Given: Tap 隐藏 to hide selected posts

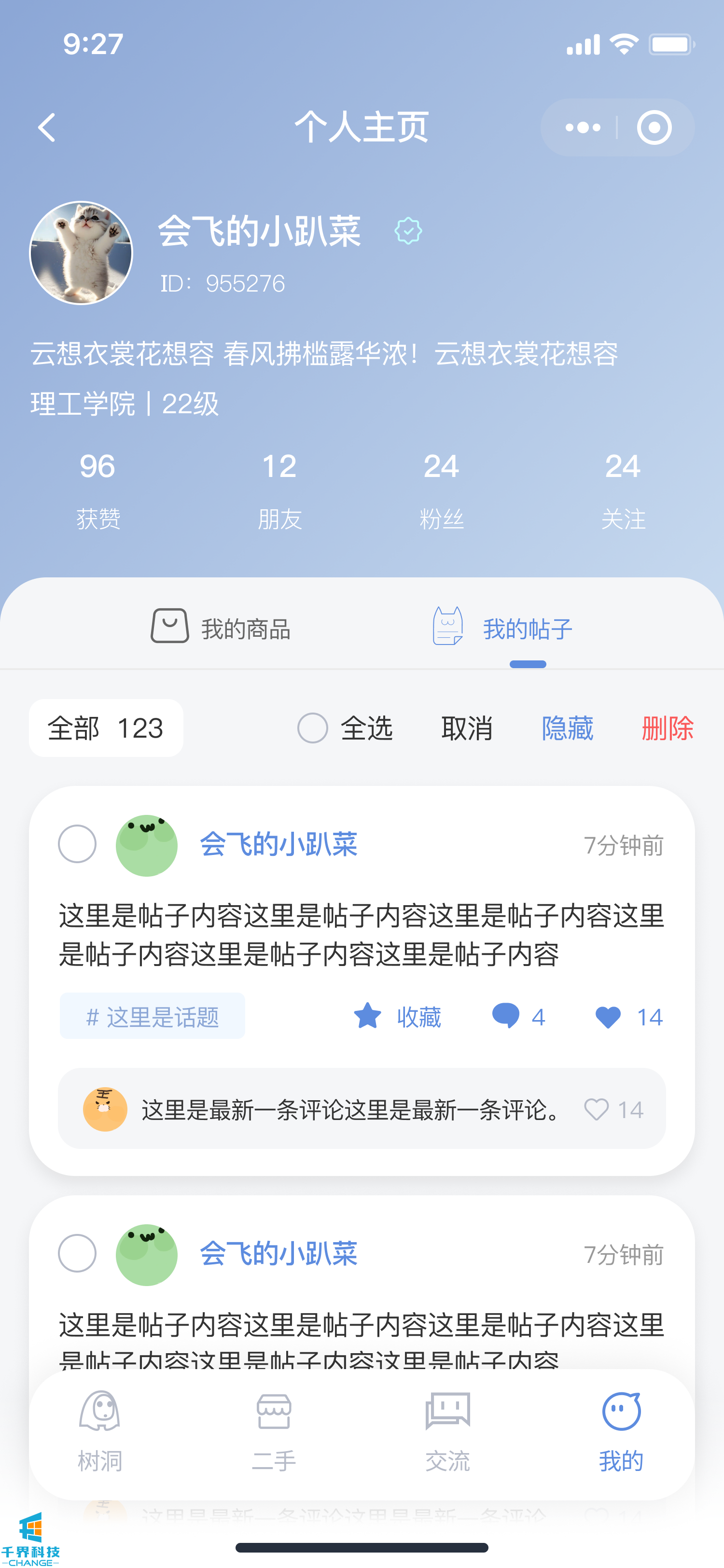Looking at the screenshot, I should tap(567, 728).
